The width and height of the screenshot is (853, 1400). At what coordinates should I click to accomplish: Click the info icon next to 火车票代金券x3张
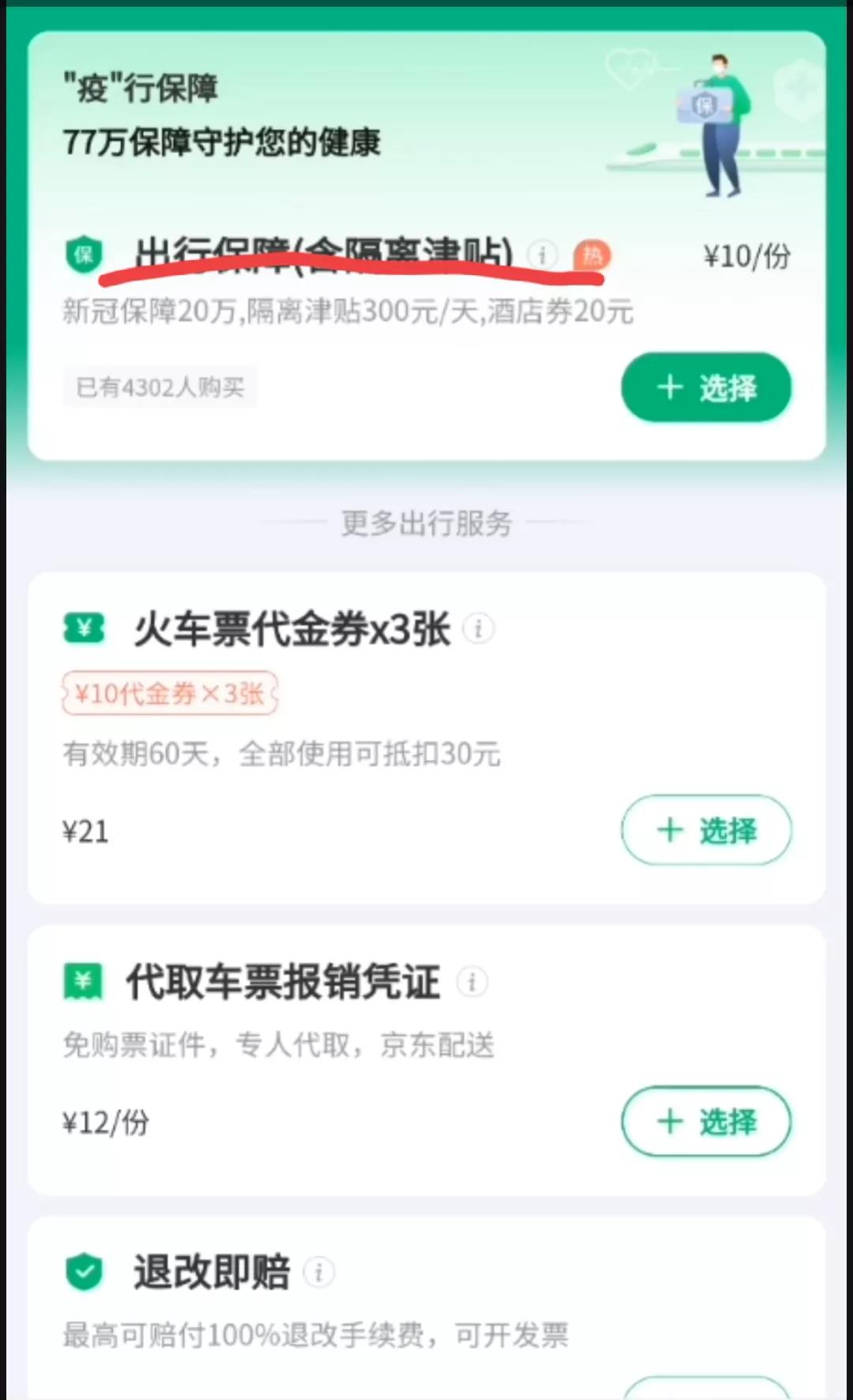479,628
